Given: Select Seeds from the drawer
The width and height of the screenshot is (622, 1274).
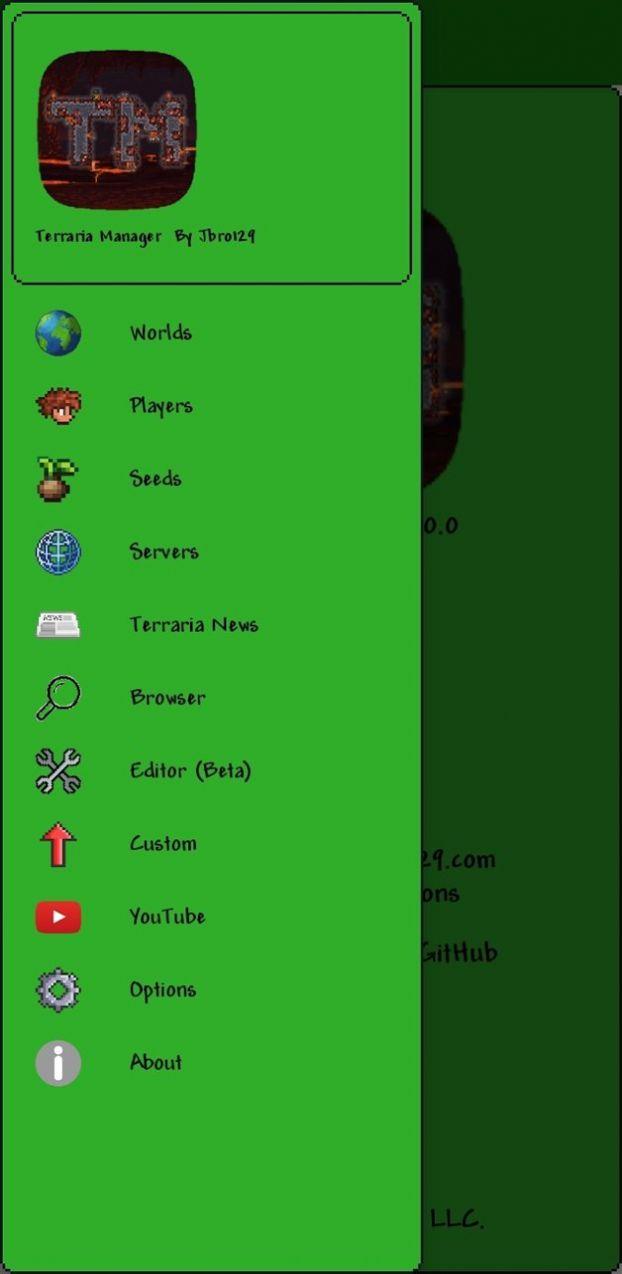Looking at the screenshot, I should coord(155,479).
